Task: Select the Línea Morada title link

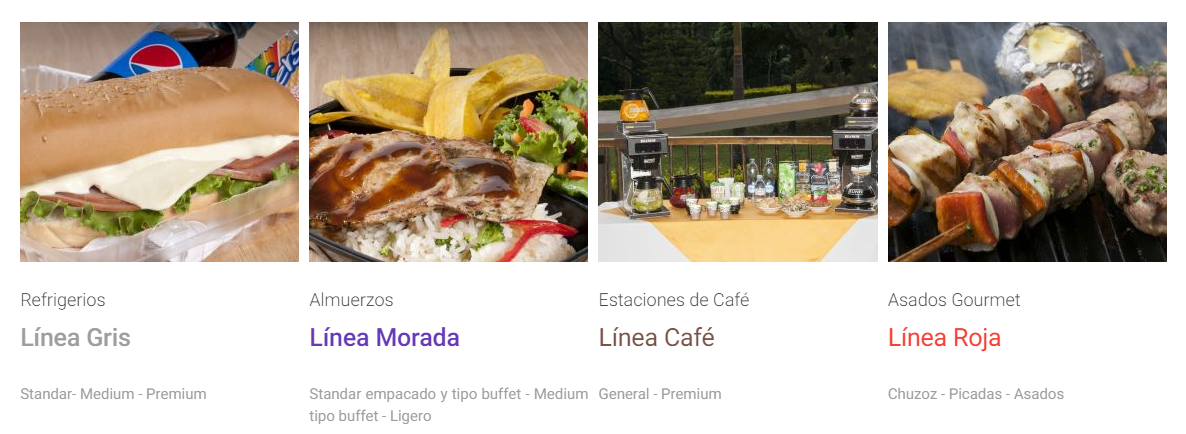Action: 384,338
